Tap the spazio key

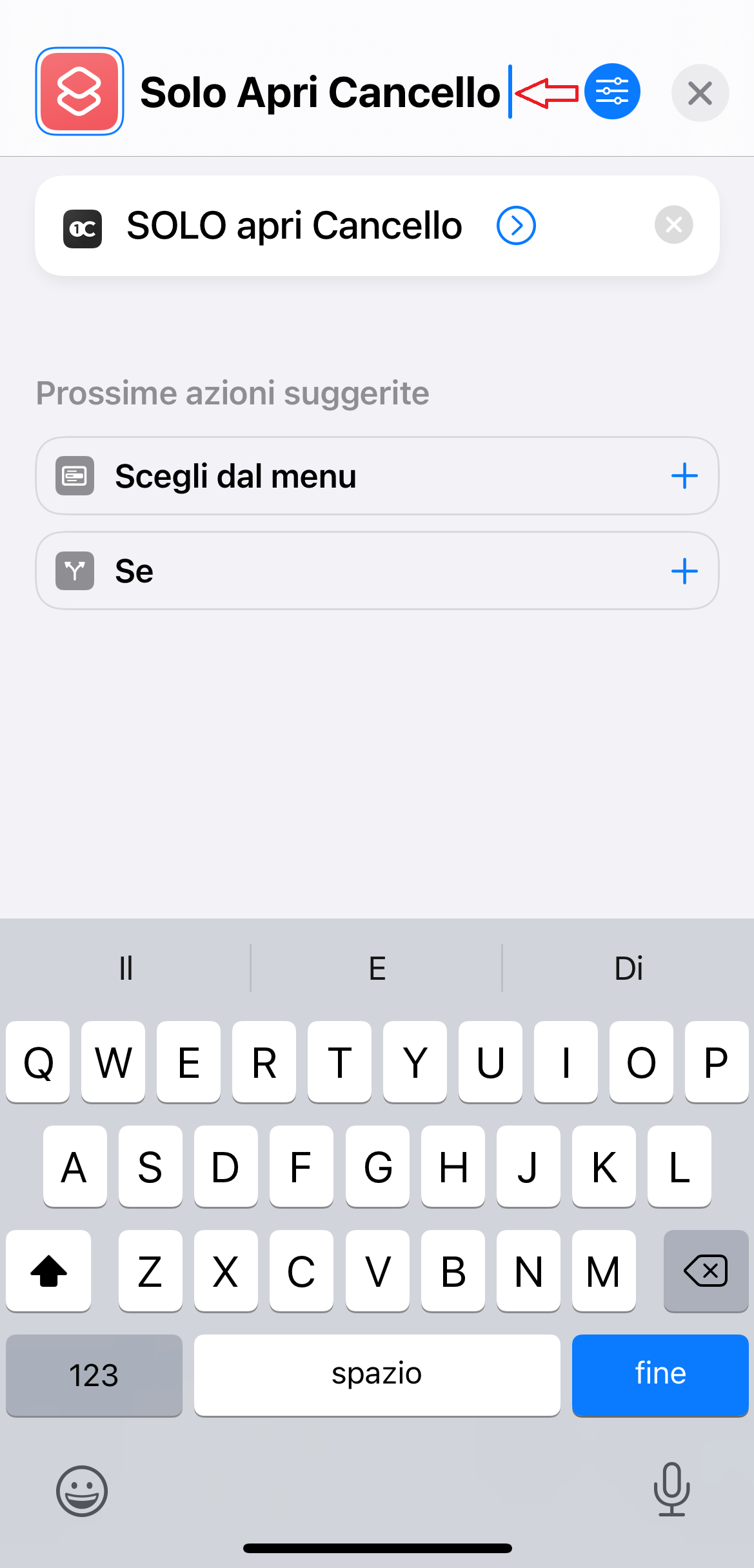coord(377,1374)
